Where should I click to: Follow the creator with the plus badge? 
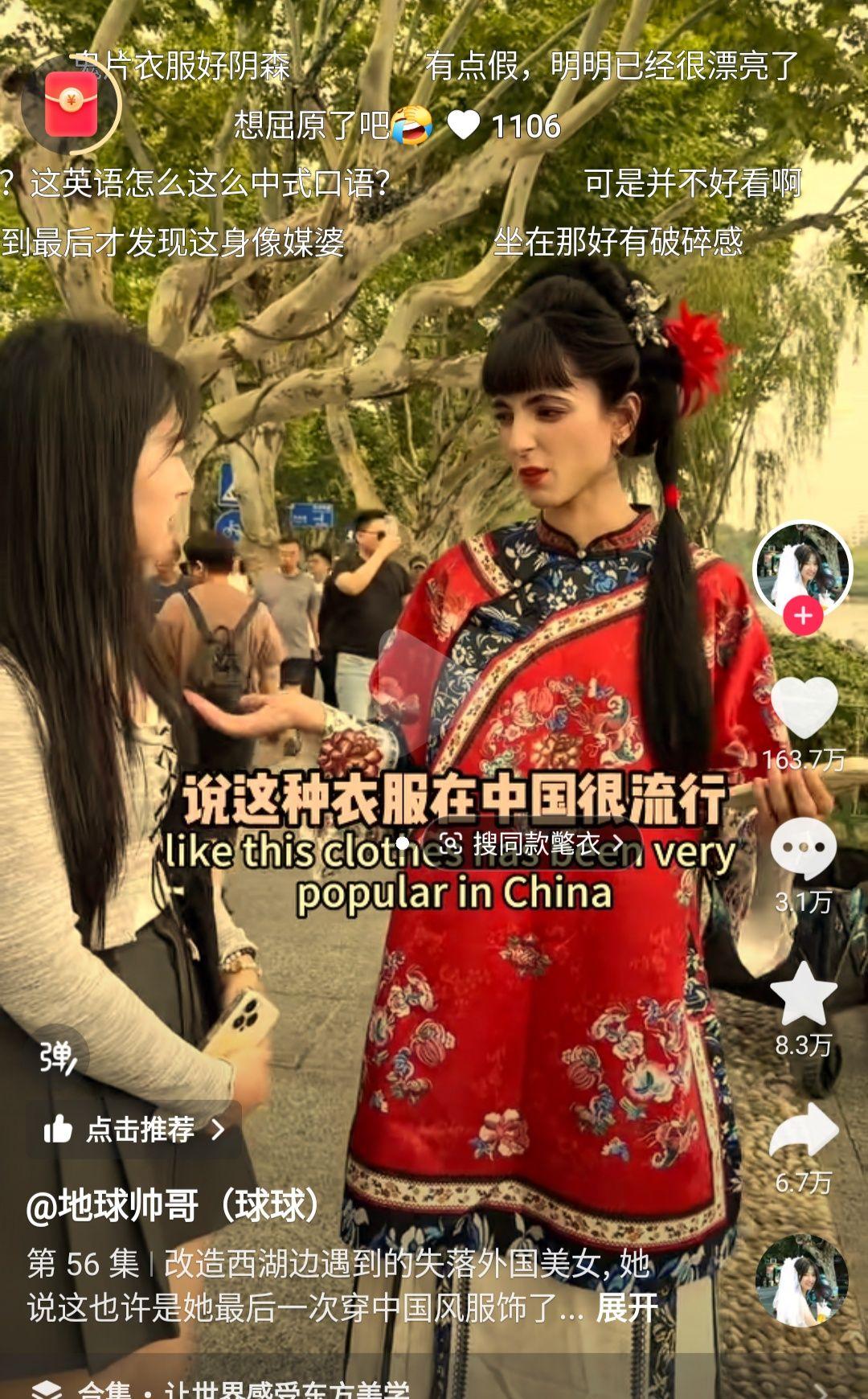[x=803, y=617]
